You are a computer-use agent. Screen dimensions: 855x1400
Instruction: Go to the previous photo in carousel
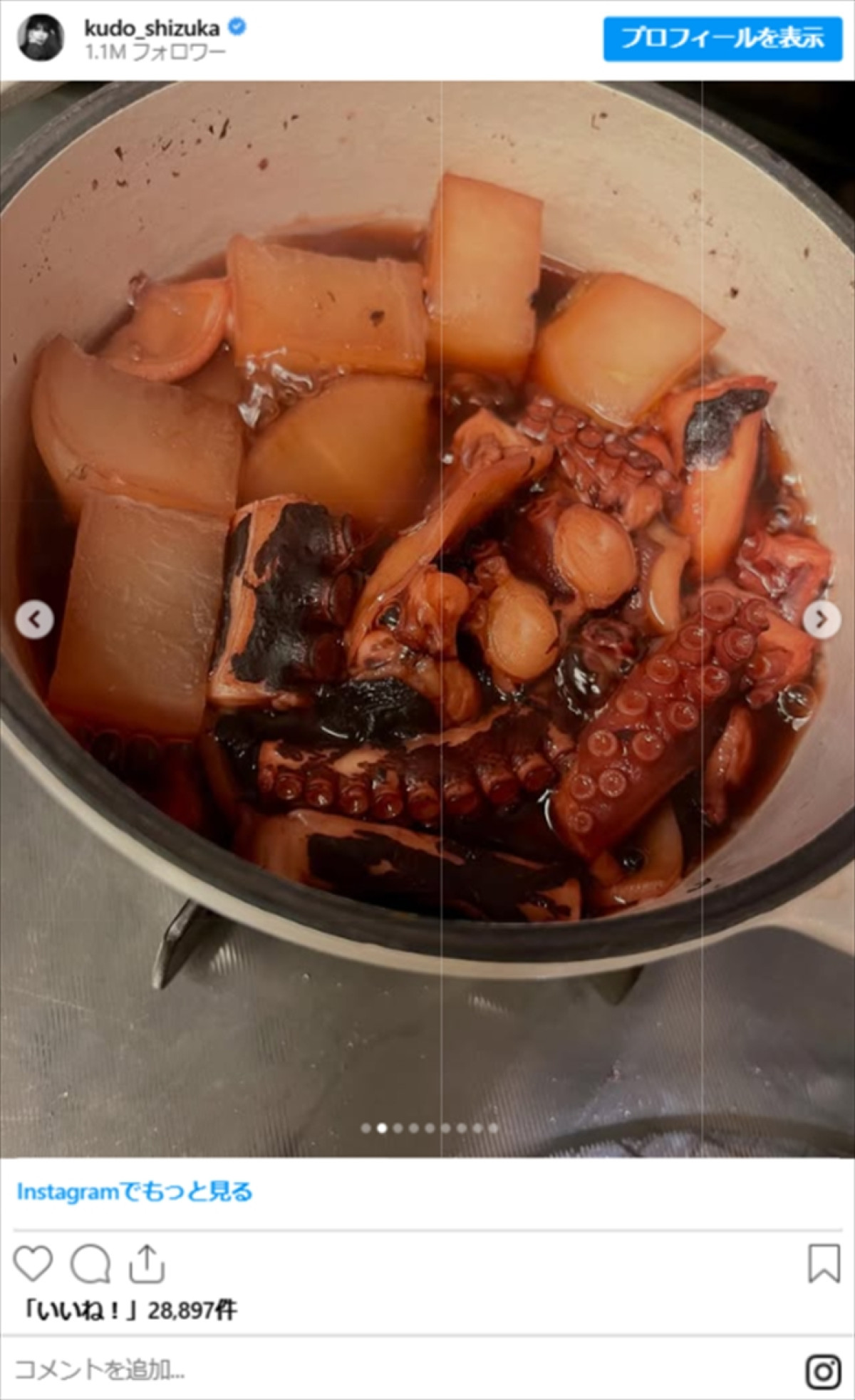34,619
